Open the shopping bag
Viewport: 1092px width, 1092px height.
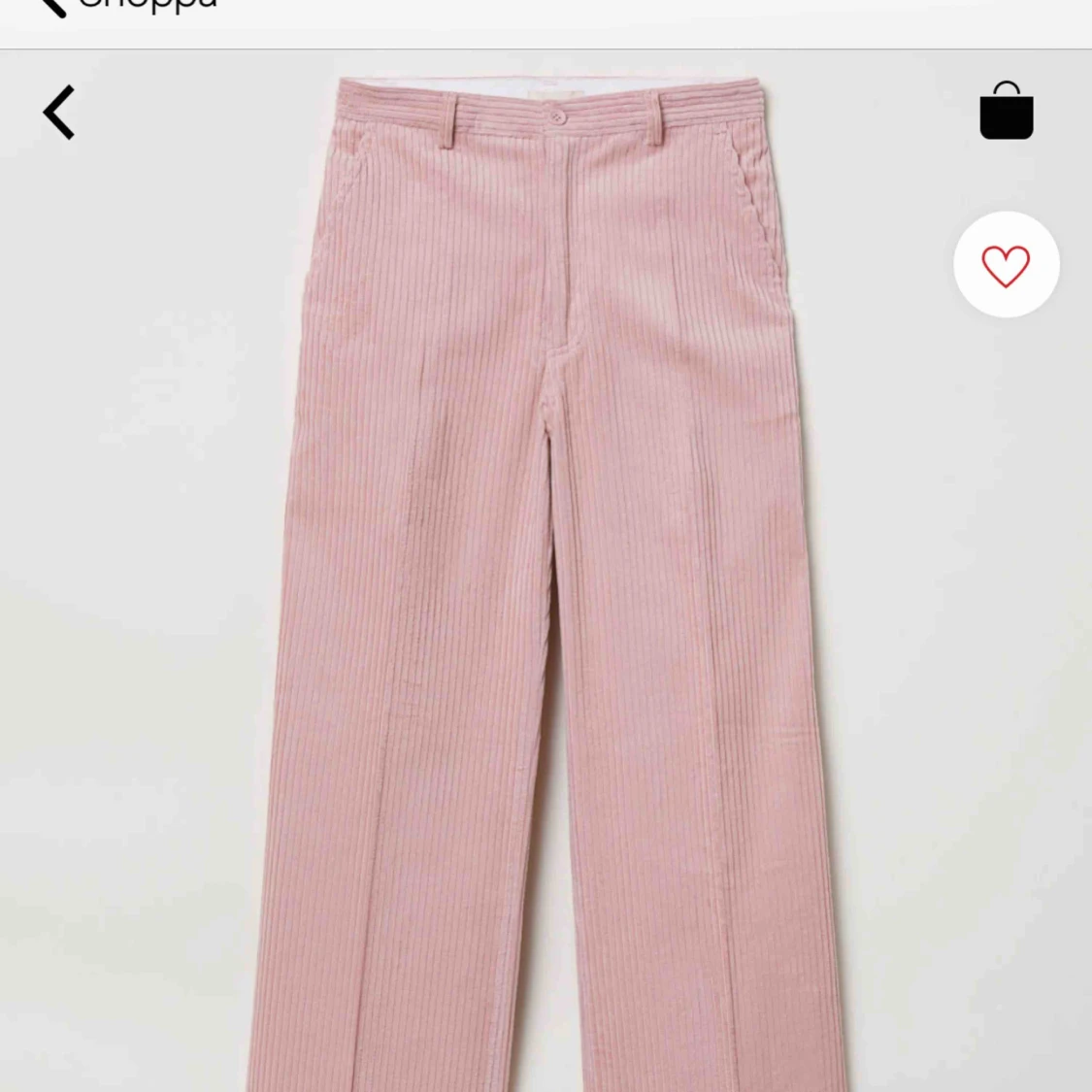pyautogui.click(x=1006, y=111)
